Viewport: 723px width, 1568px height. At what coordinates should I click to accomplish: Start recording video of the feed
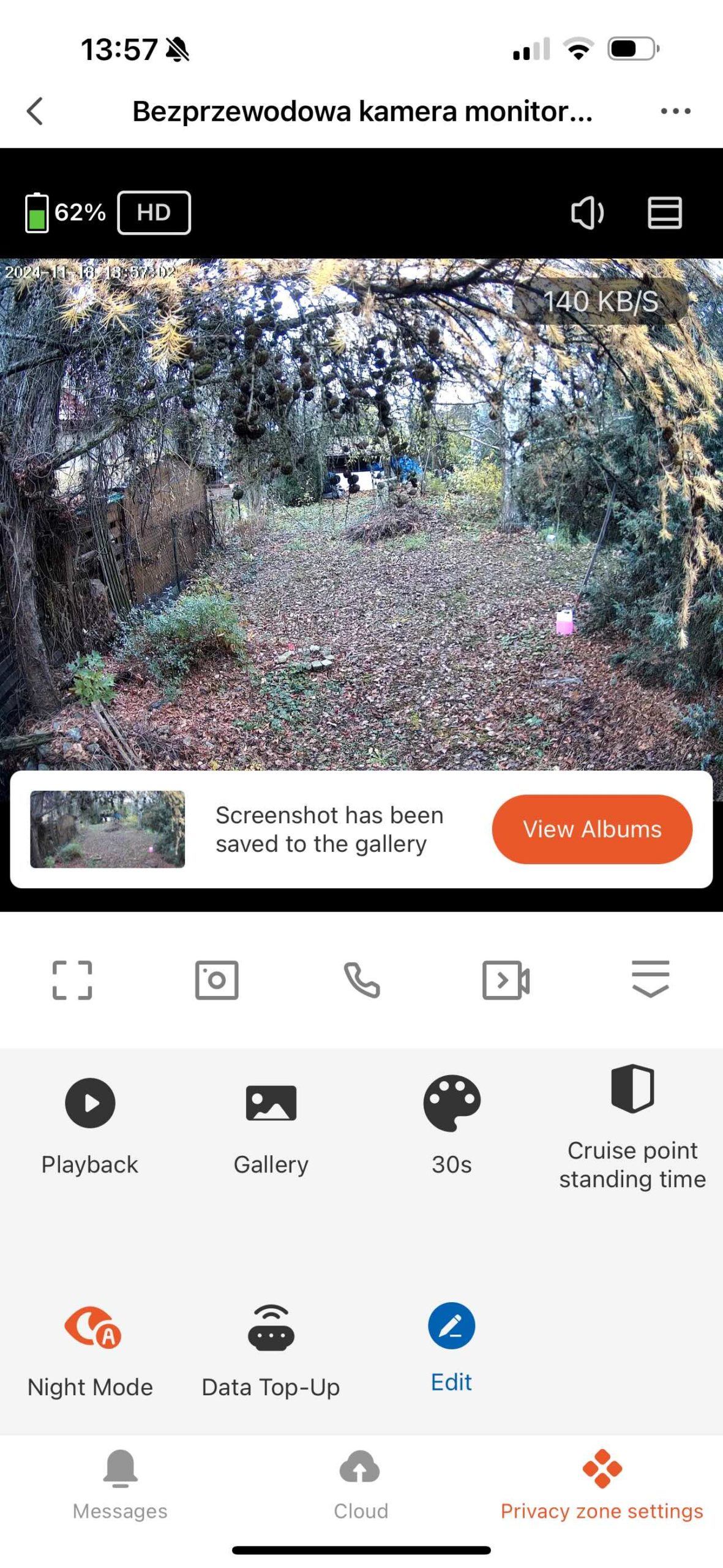coord(506,980)
